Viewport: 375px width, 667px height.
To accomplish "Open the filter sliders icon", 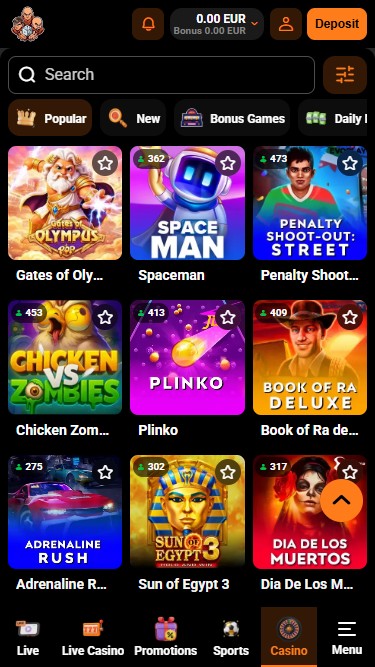I will pos(345,75).
